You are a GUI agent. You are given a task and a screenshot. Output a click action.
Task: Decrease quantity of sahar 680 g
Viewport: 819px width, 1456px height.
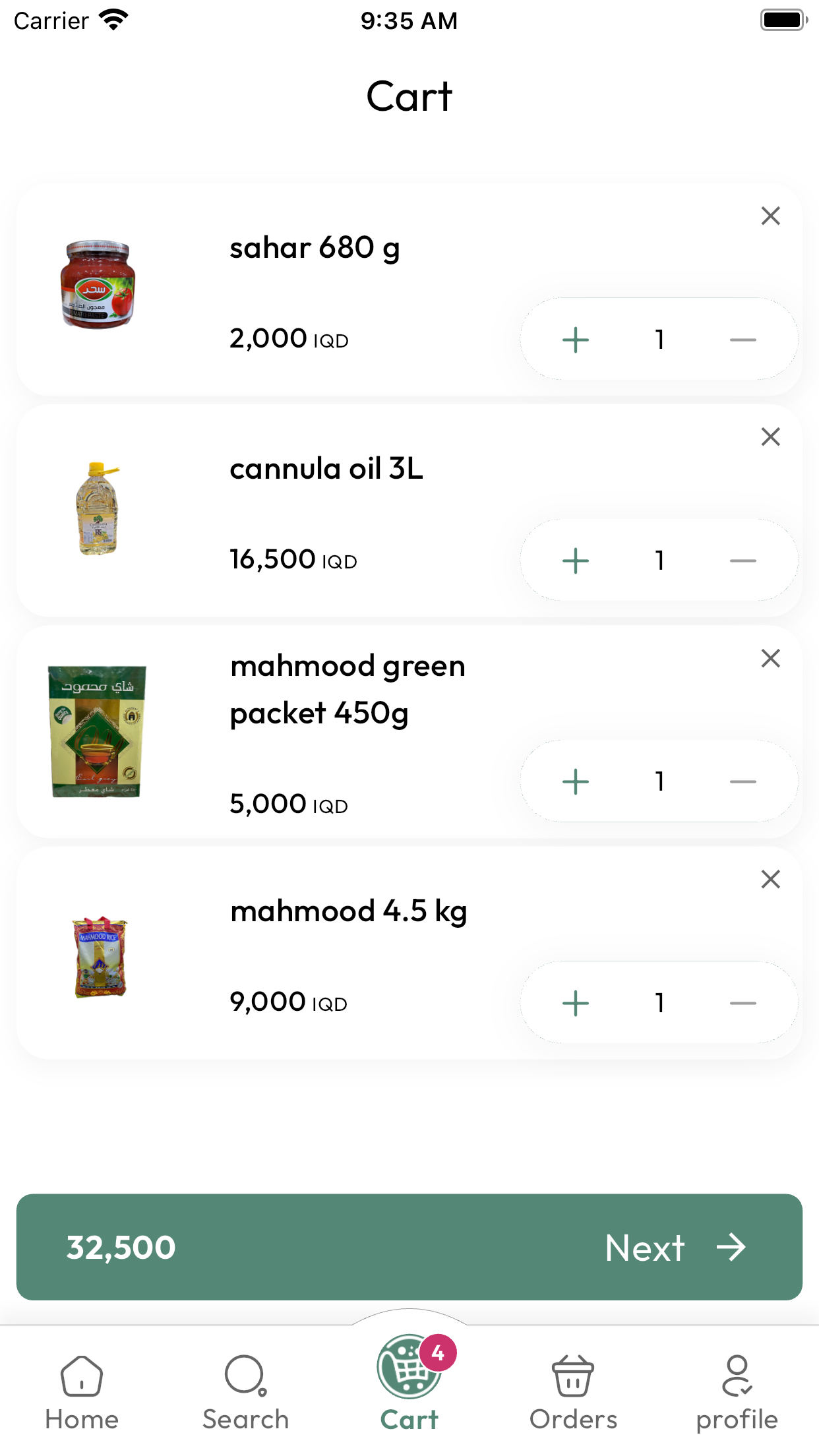(743, 340)
